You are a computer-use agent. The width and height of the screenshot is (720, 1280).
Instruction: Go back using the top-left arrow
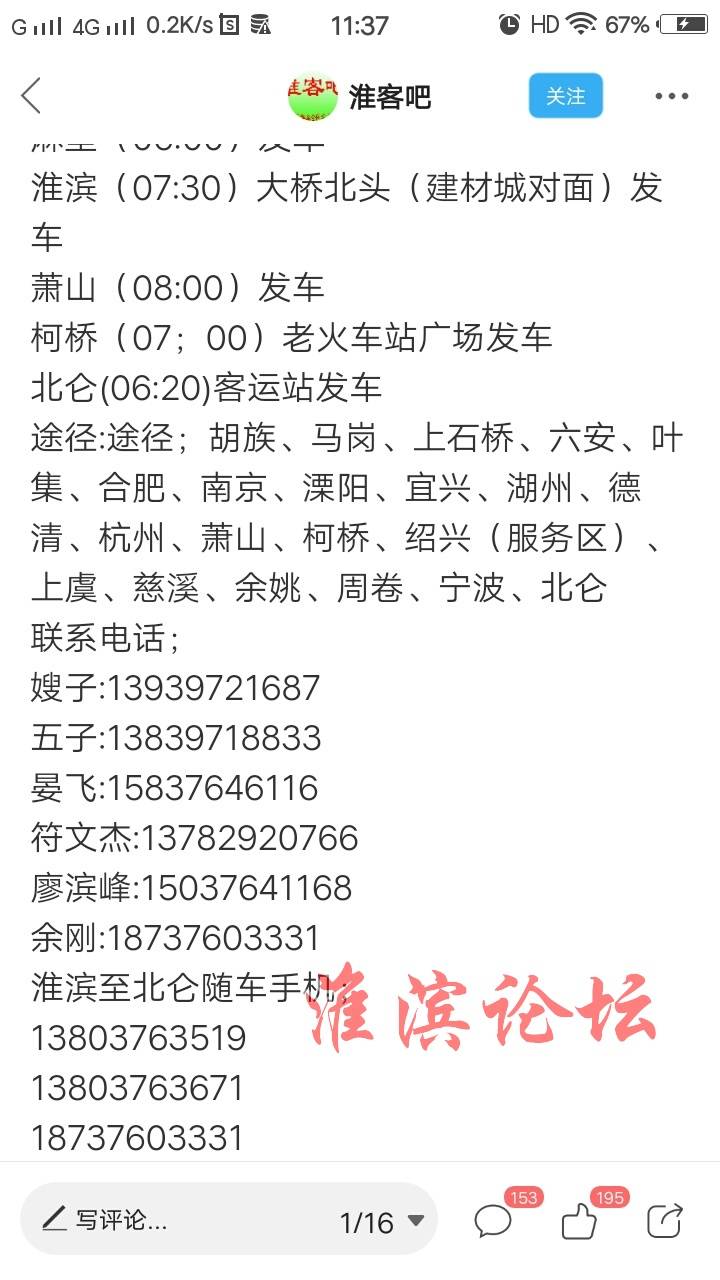point(31,96)
